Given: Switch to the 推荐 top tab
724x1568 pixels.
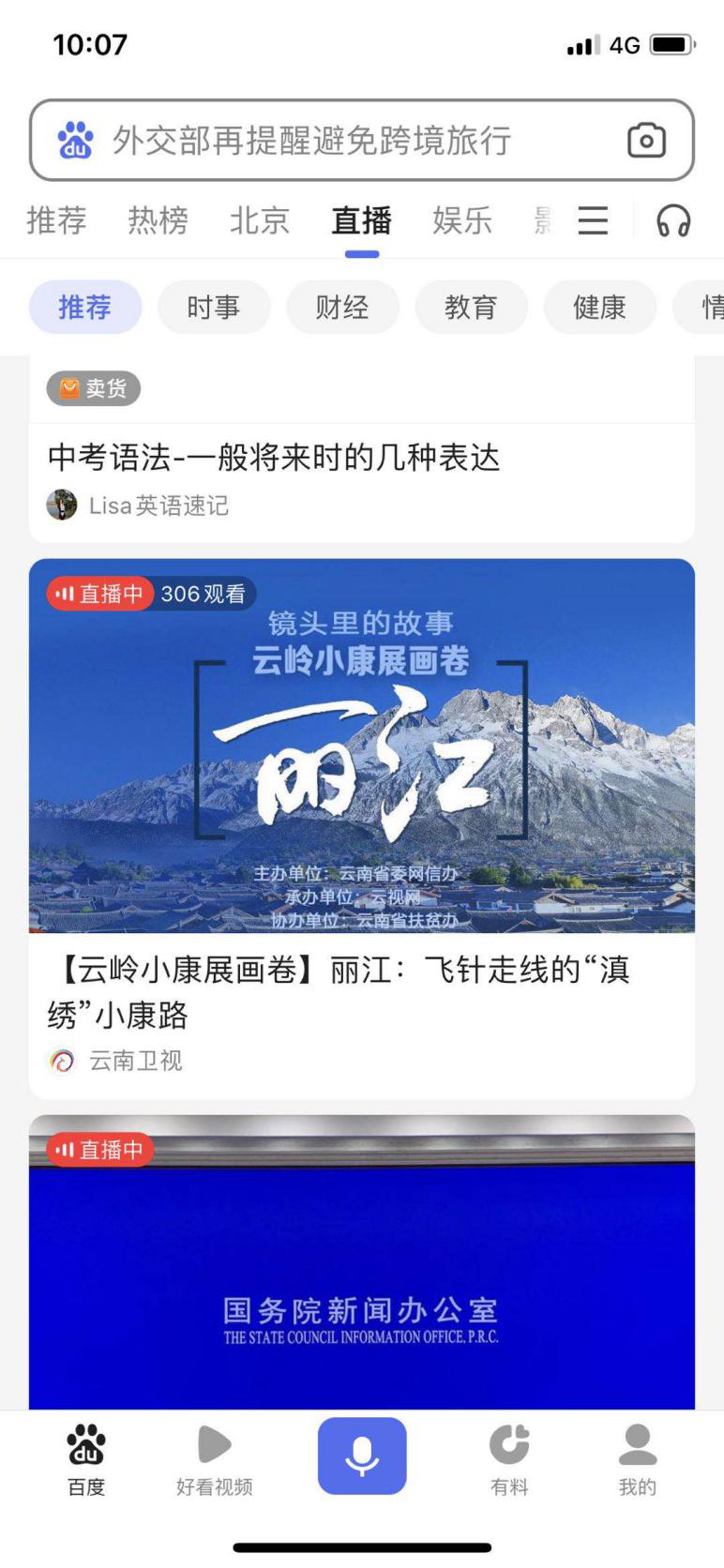Looking at the screenshot, I should (x=56, y=221).
